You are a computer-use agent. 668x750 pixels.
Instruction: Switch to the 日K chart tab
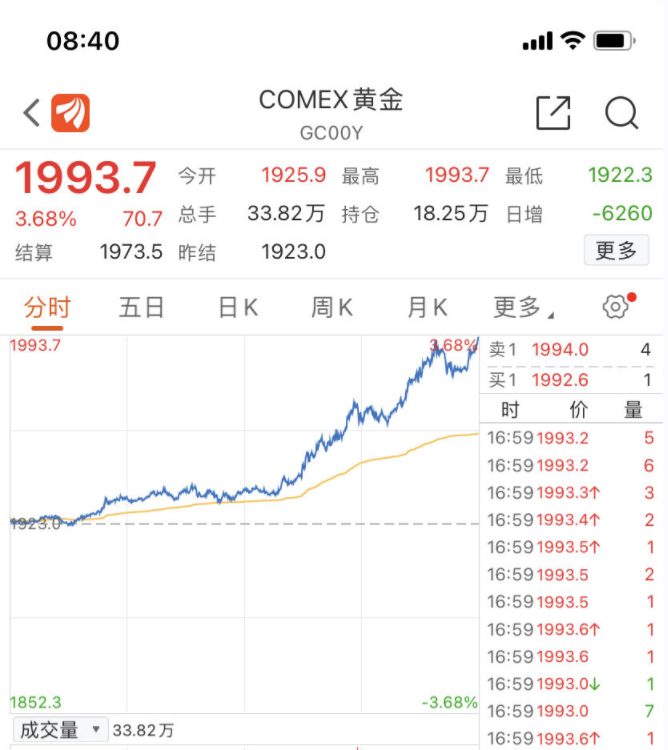pos(238,308)
